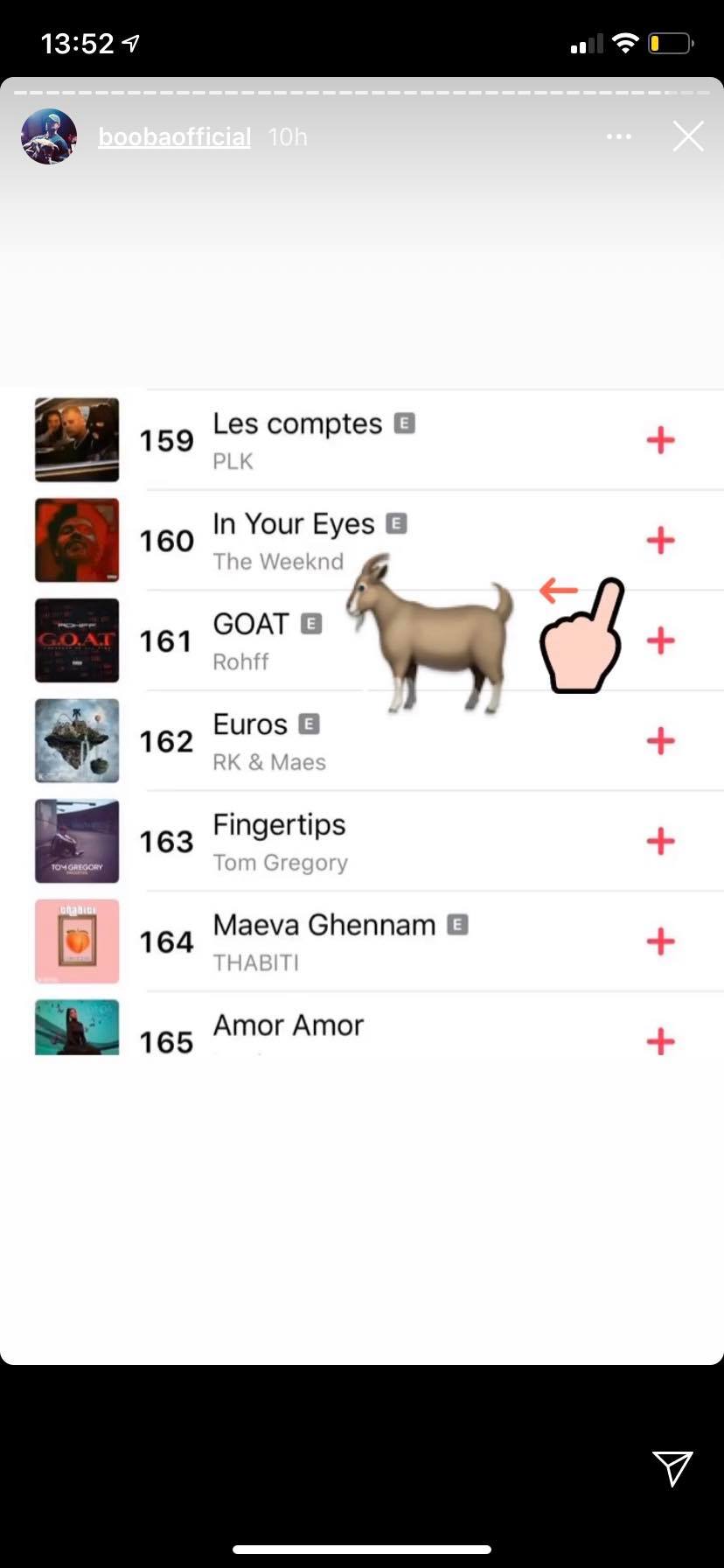This screenshot has height=1568, width=724.
Task: Share this story via direct message
Action: (x=672, y=1467)
